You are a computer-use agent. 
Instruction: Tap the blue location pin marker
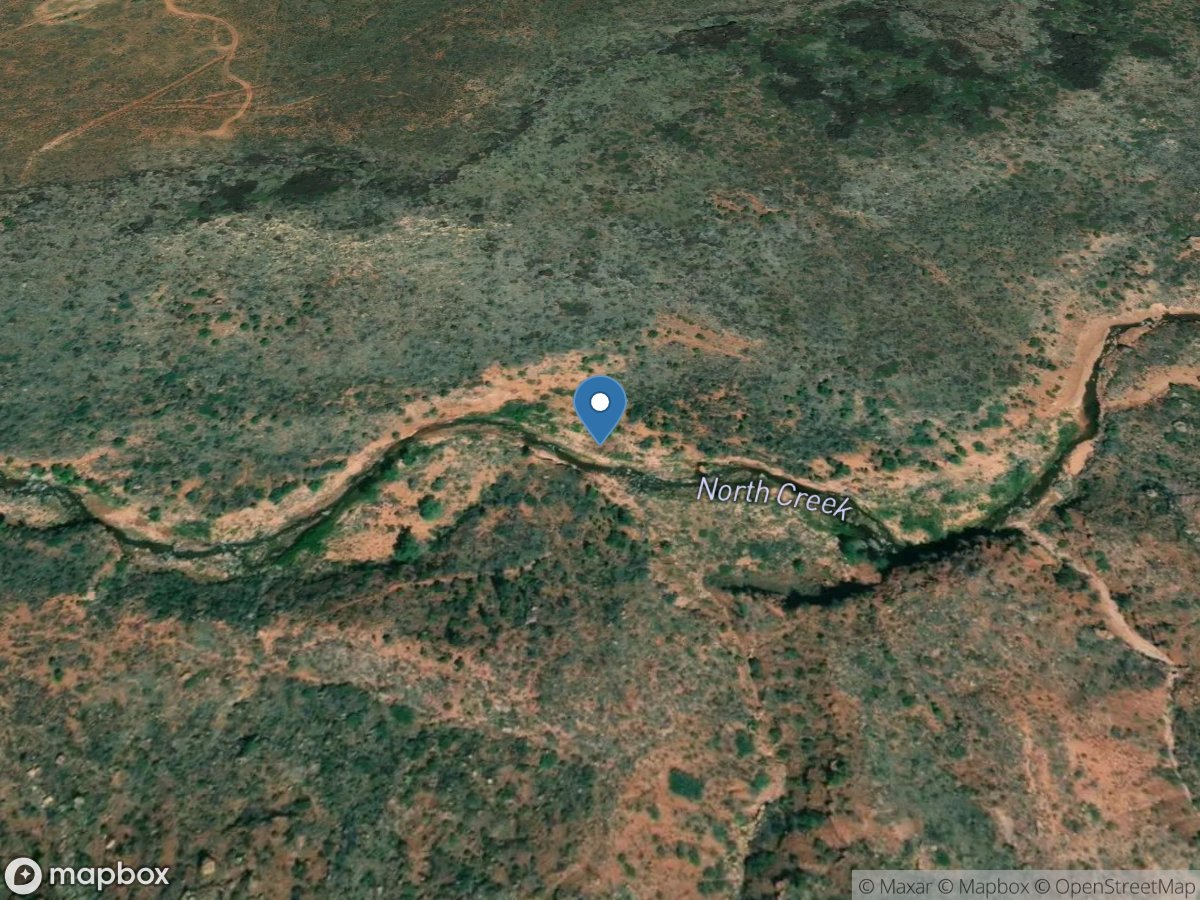(x=600, y=406)
